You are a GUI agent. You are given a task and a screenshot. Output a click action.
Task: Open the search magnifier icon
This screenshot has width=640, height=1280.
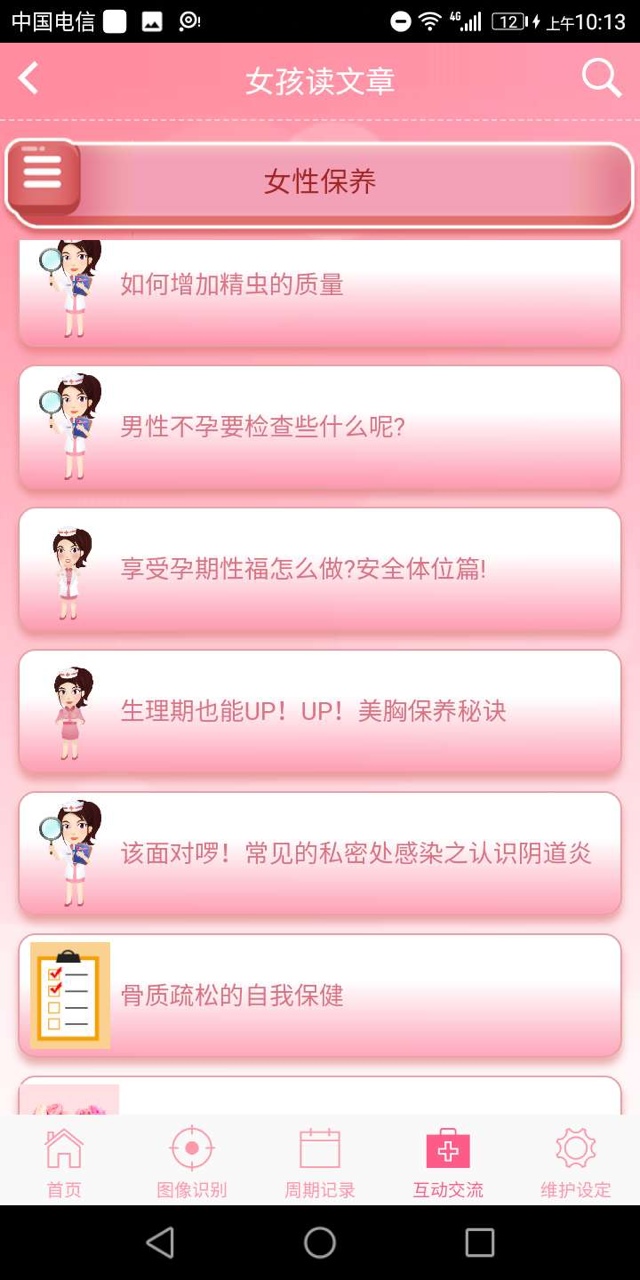pos(601,78)
